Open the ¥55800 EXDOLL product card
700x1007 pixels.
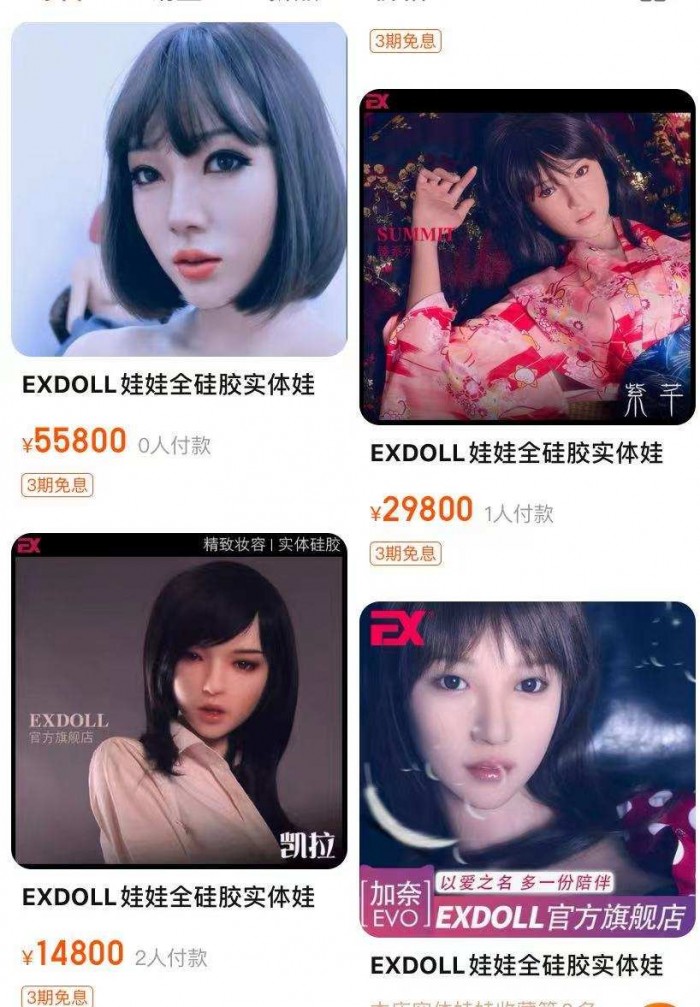point(180,190)
